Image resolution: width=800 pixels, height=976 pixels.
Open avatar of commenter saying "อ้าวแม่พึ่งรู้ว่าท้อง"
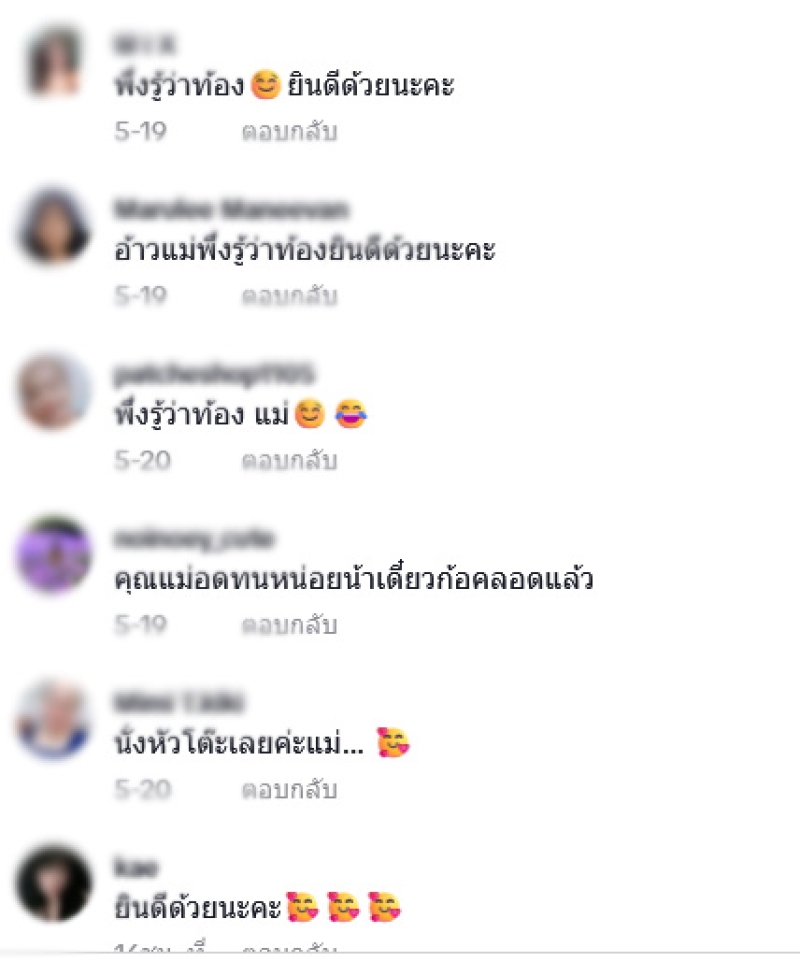click(x=54, y=226)
